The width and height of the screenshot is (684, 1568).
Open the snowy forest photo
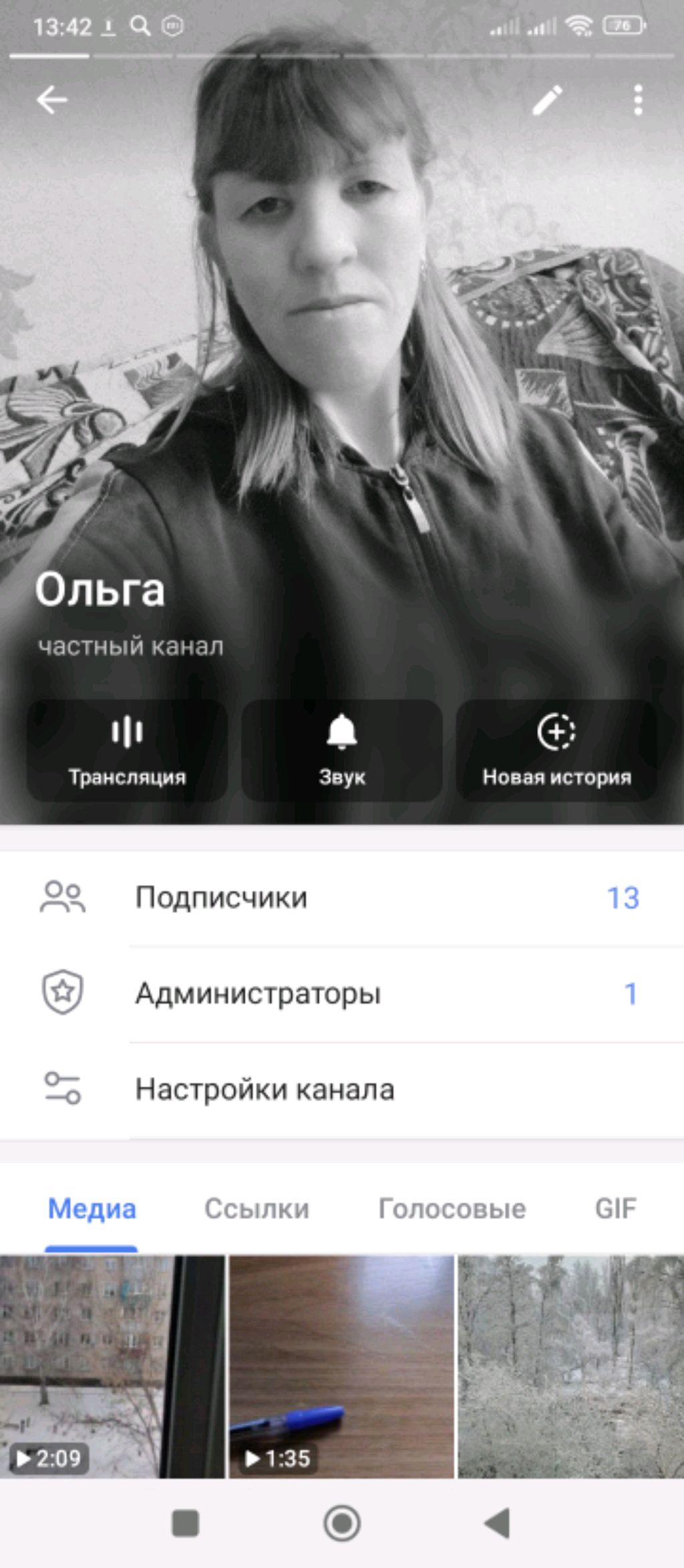pyautogui.click(x=571, y=1366)
